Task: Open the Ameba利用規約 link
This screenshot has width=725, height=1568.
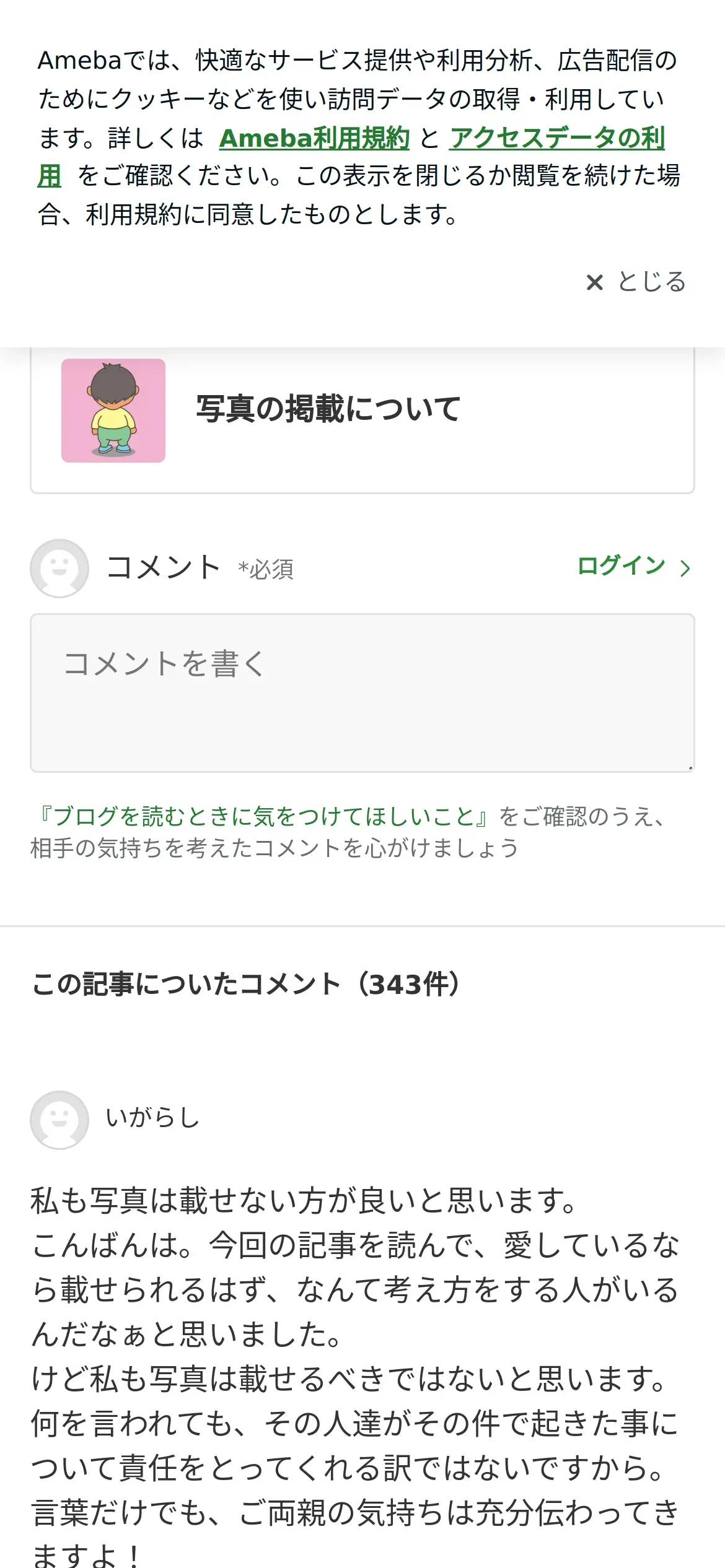Action: pos(314,138)
